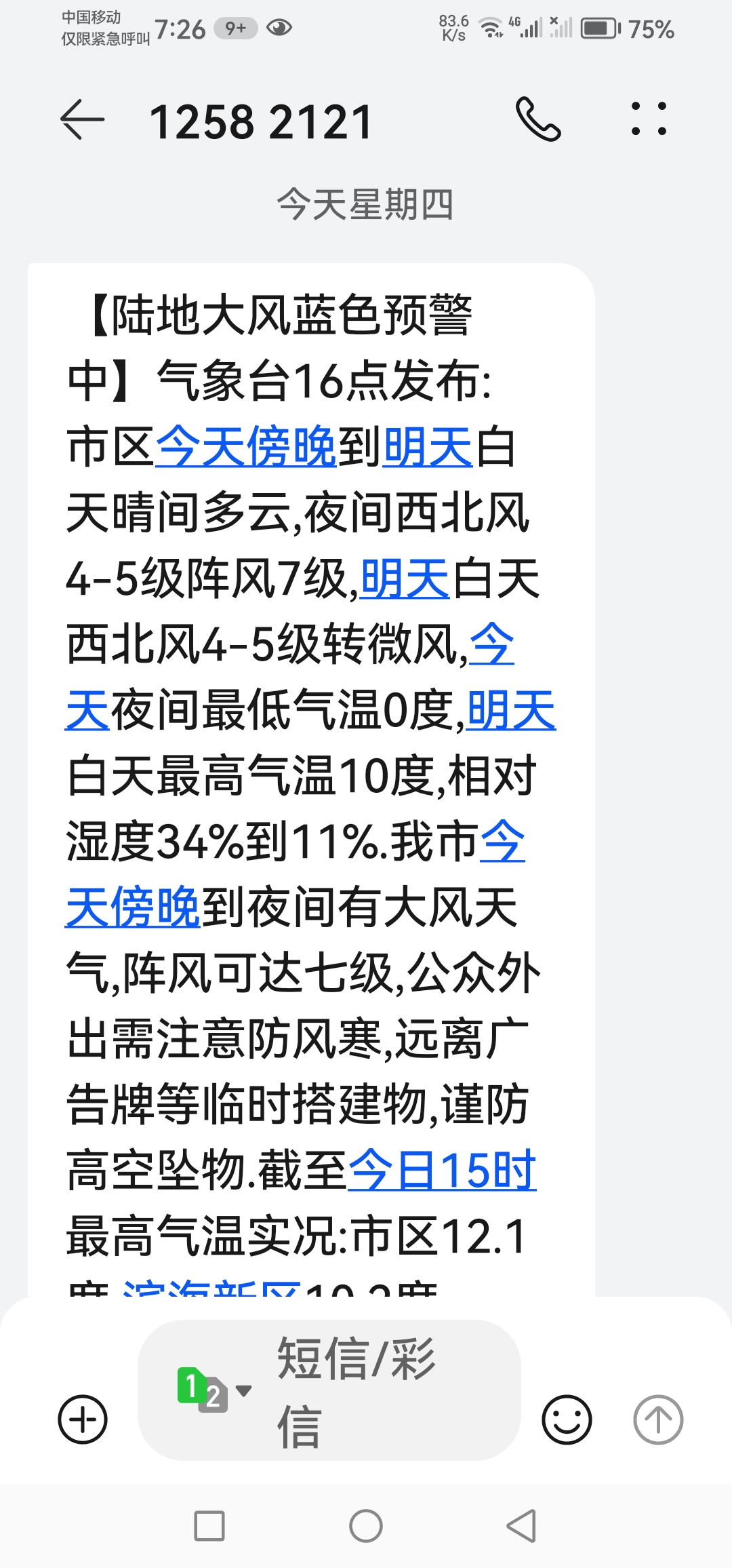Call the number 1258 2121
732x1568 pixels.
[538, 119]
